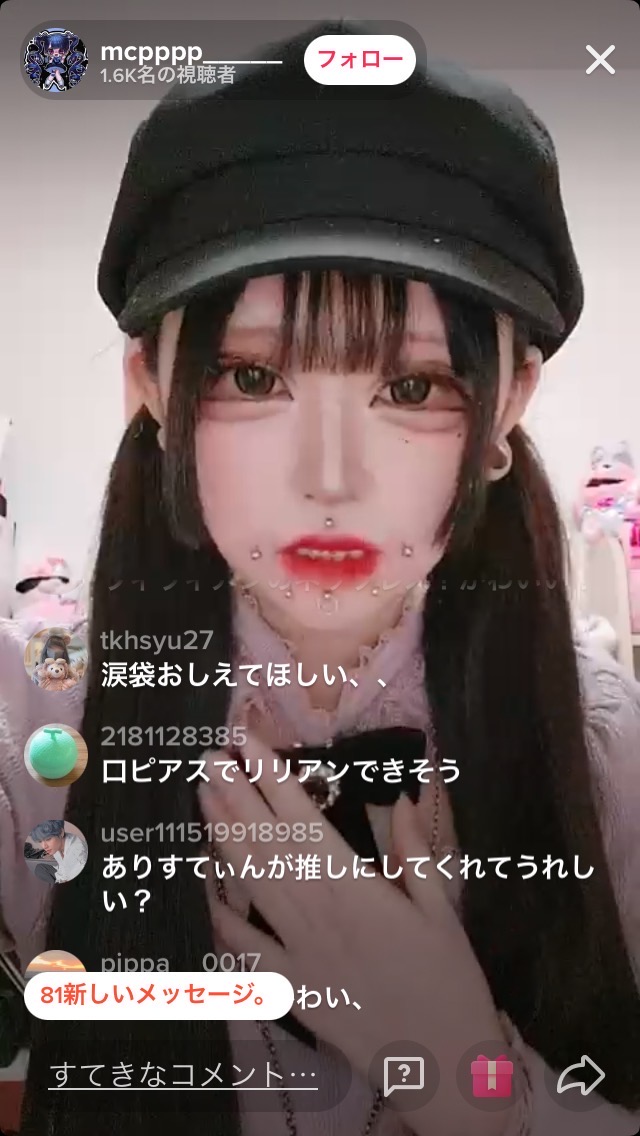Open the gift panel
Image resolution: width=640 pixels, height=1136 pixels.
click(x=491, y=1076)
